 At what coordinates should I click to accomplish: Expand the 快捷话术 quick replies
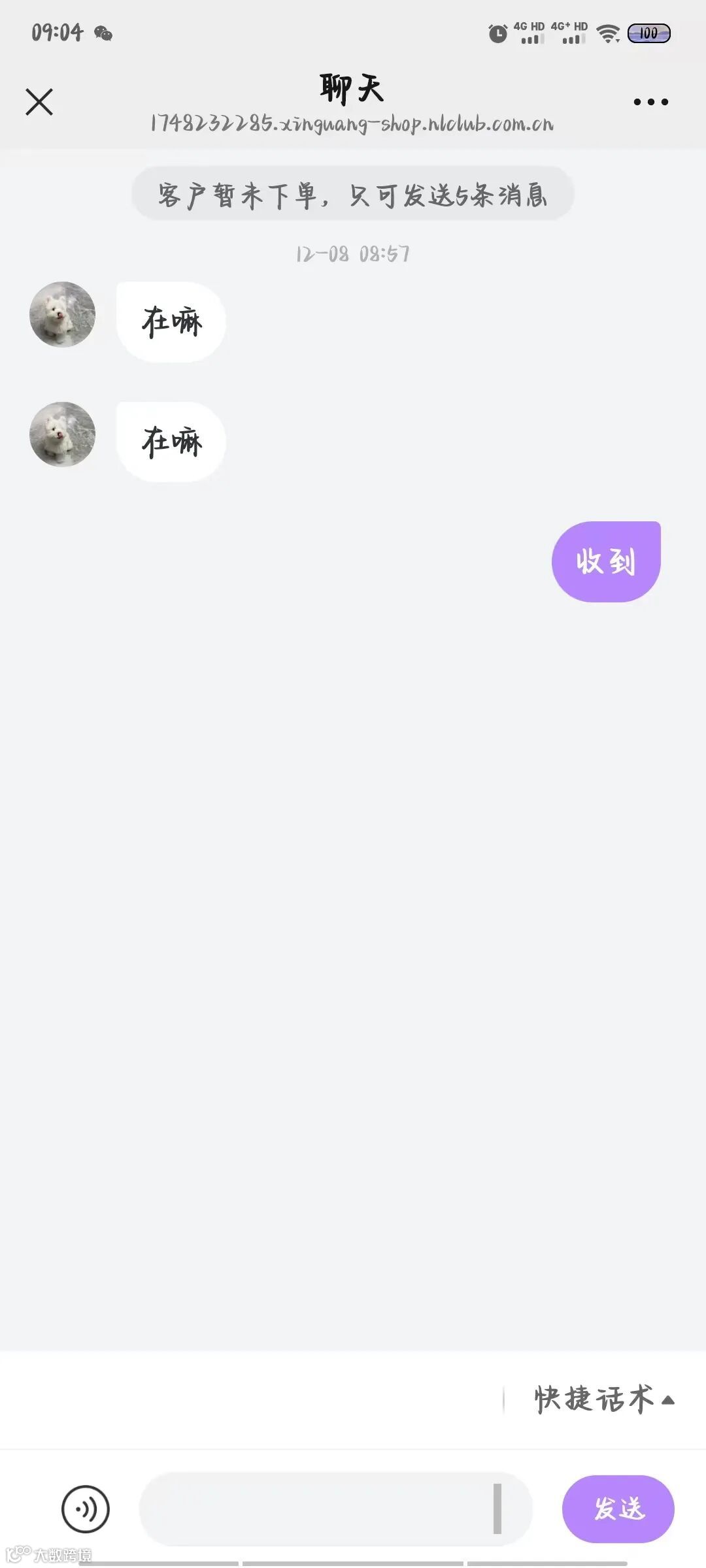click(x=604, y=1399)
